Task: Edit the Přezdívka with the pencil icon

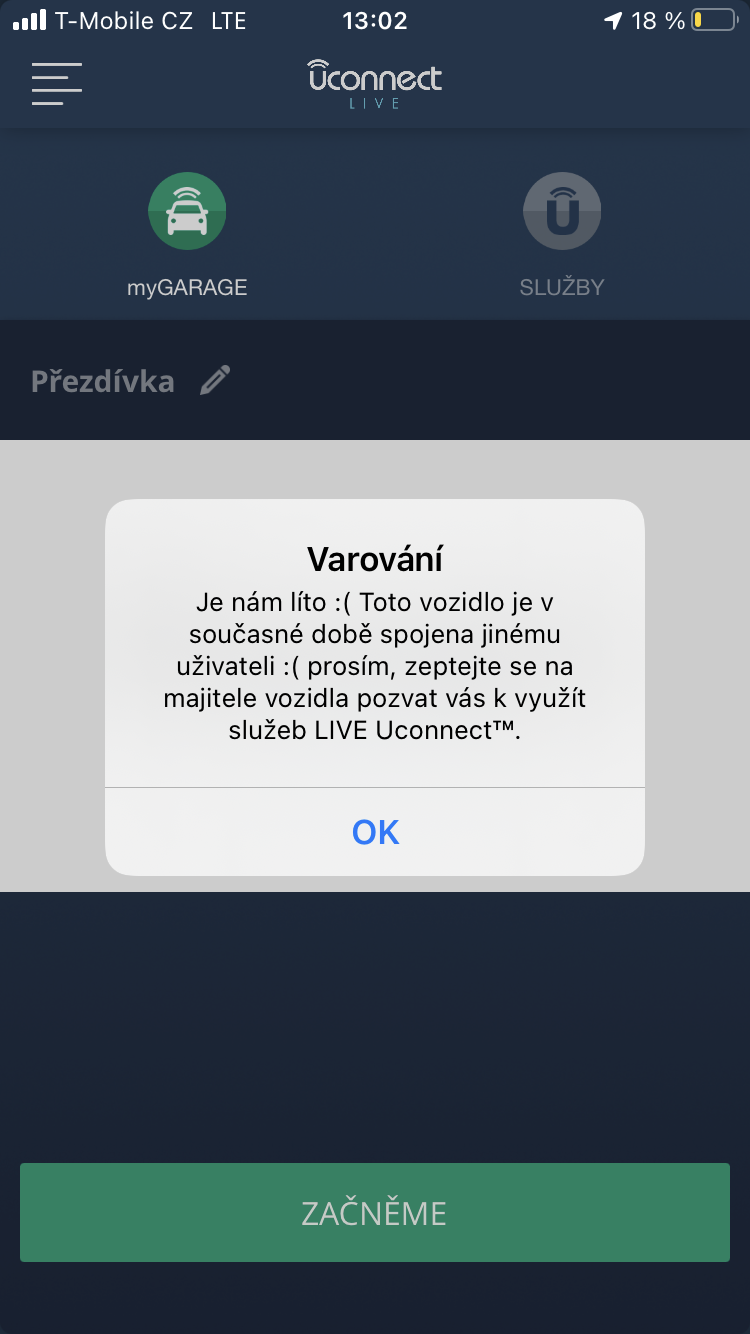Action: coord(215,381)
